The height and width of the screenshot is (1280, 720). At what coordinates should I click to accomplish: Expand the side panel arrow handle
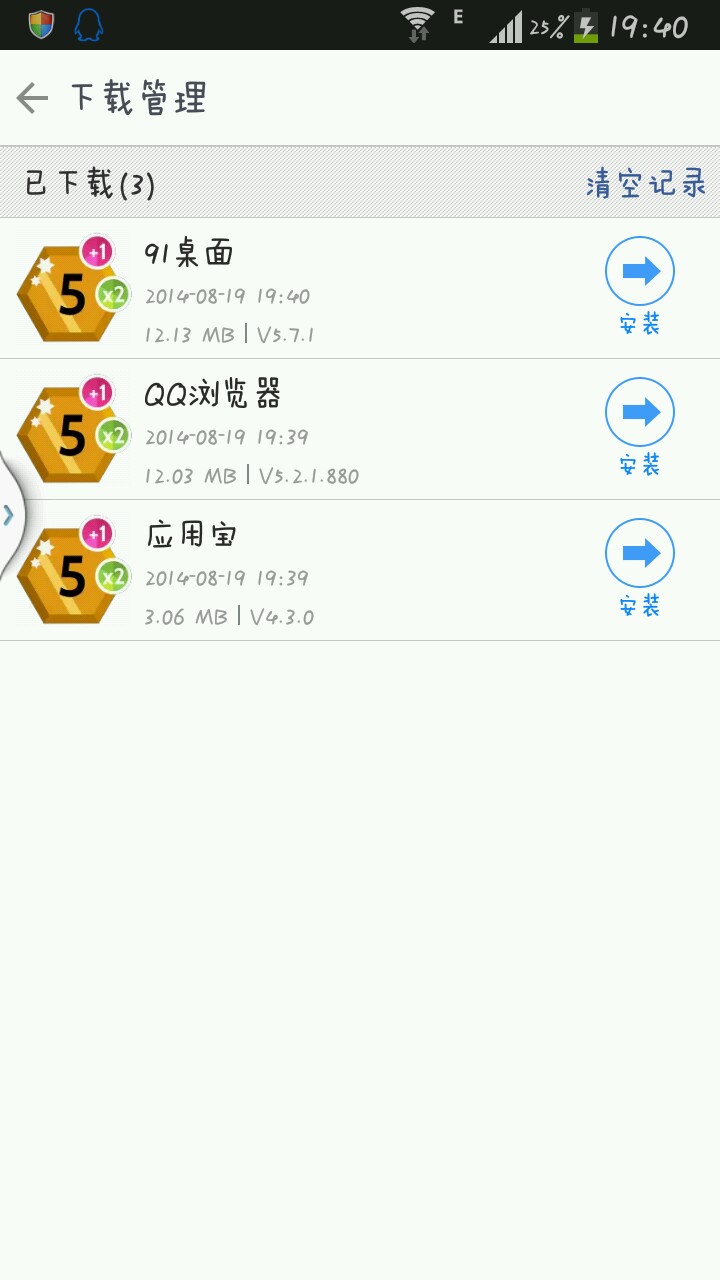point(9,515)
